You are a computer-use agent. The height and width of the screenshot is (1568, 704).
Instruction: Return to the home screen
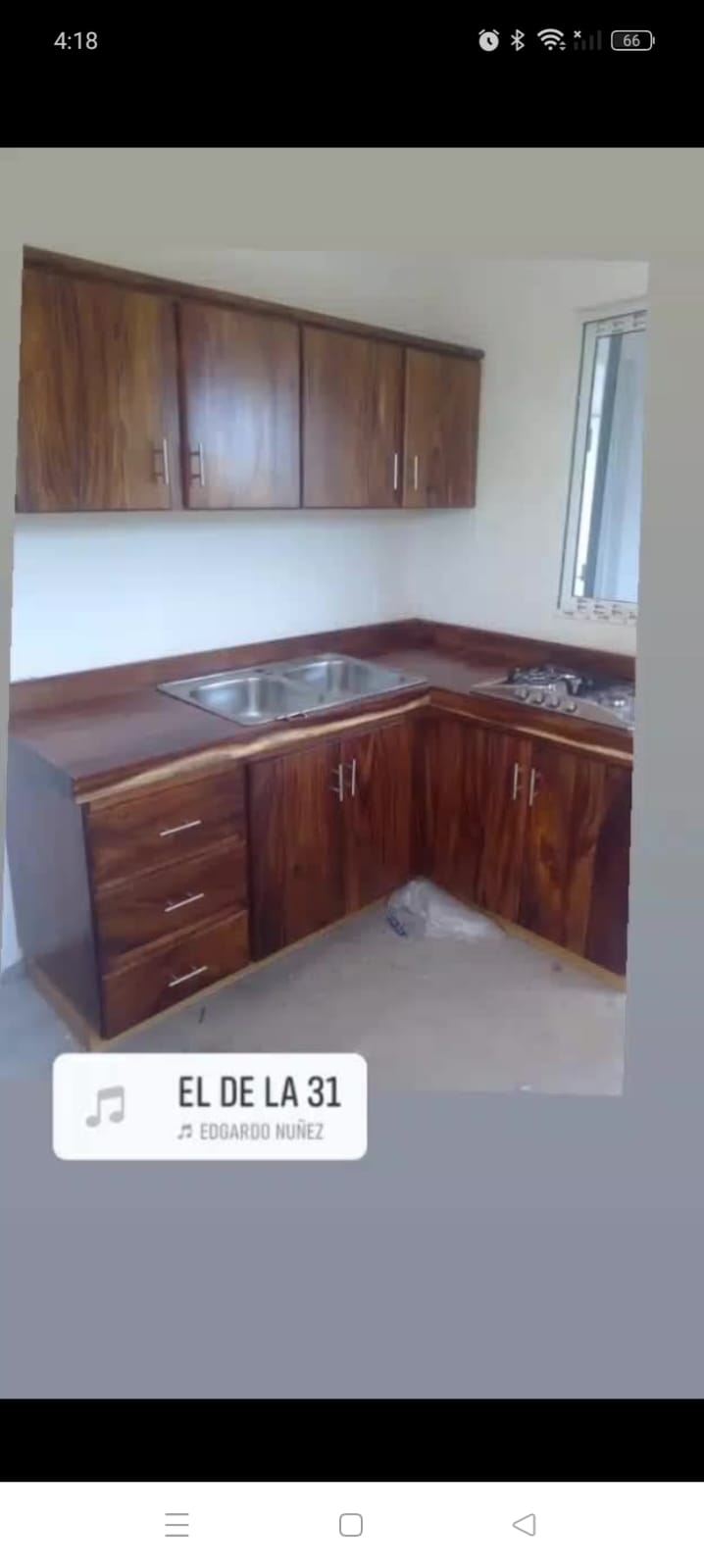(x=351, y=1525)
